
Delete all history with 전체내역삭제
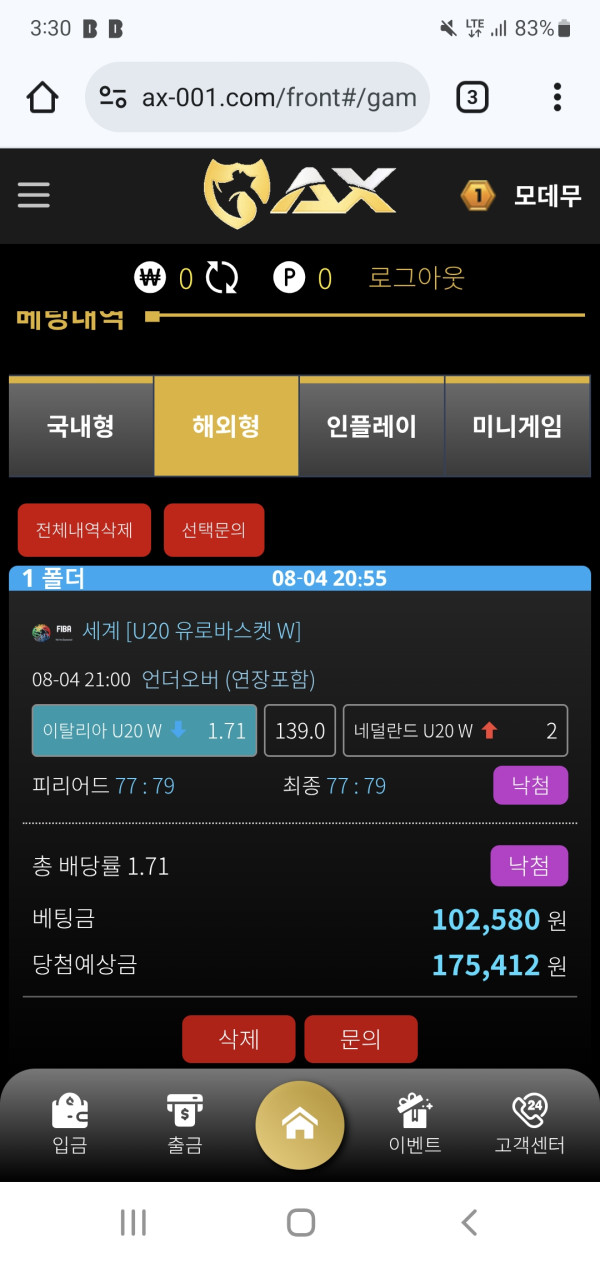84,530
